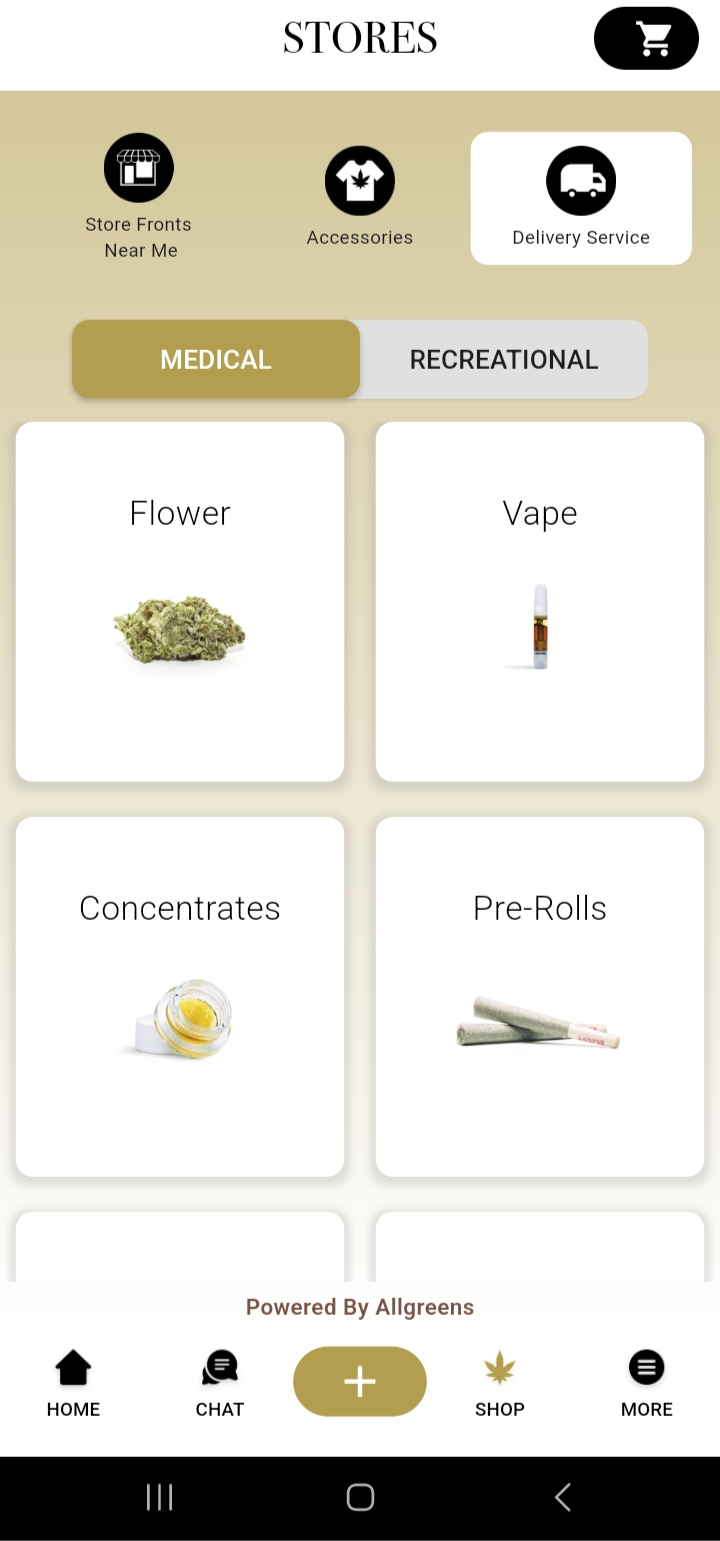Switch to the Recreational tab
The width and height of the screenshot is (720, 1541).
(x=504, y=360)
